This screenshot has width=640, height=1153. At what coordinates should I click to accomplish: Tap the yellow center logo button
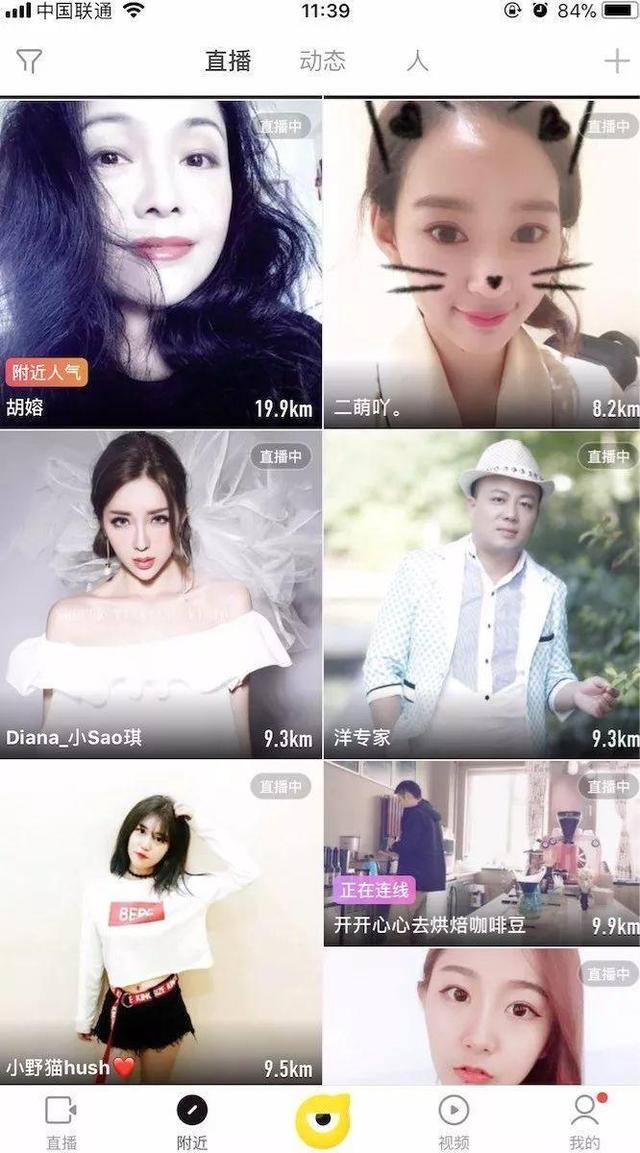[x=322, y=1119]
